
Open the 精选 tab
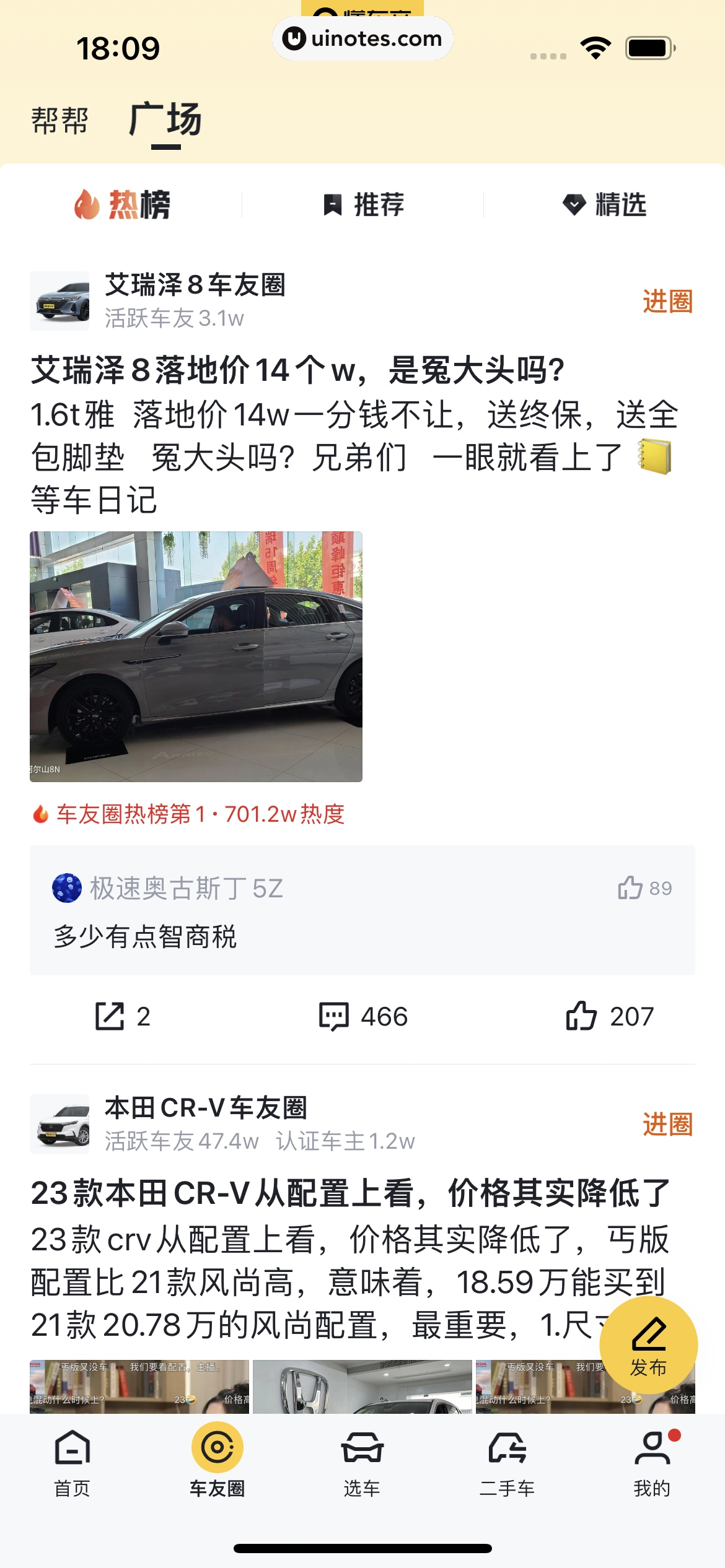(604, 205)
